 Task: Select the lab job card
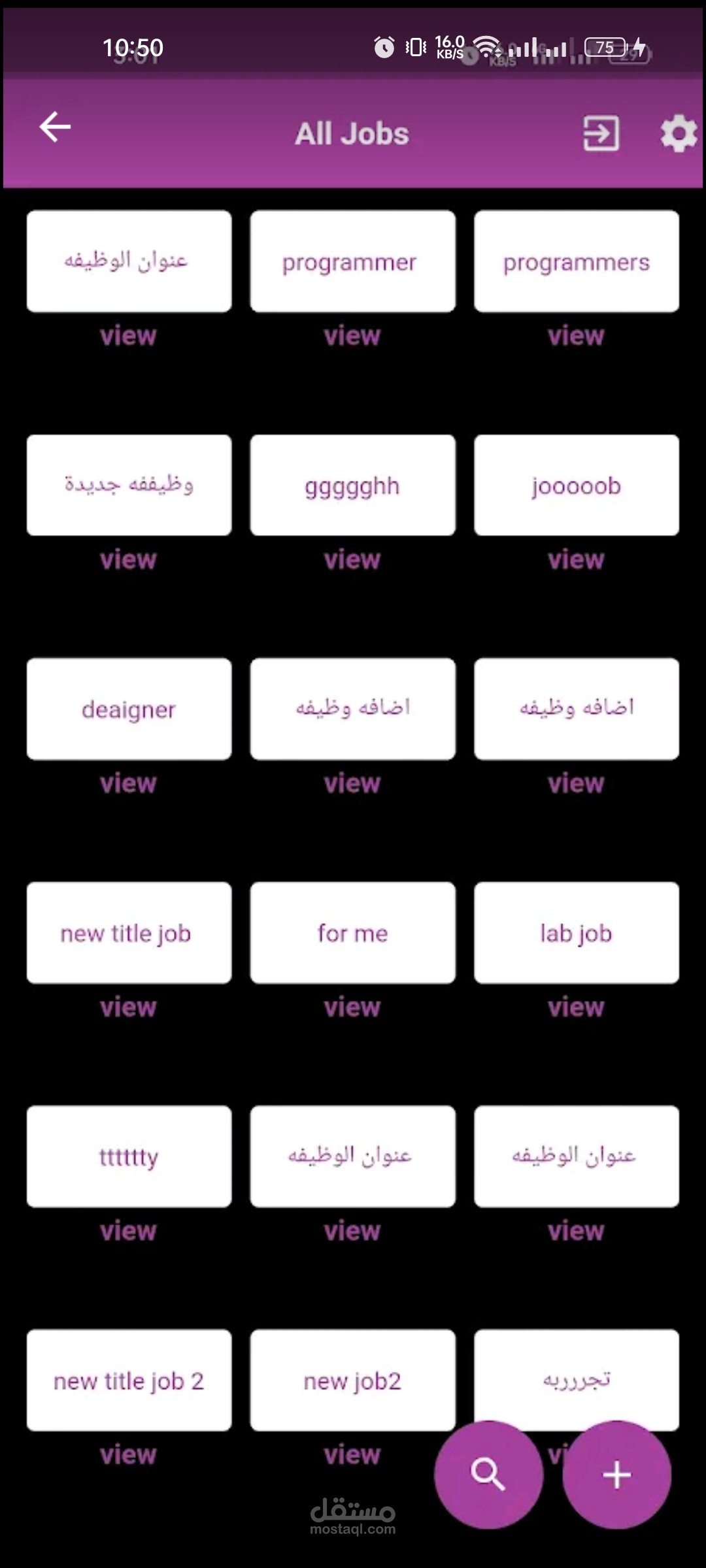[576, 933]
